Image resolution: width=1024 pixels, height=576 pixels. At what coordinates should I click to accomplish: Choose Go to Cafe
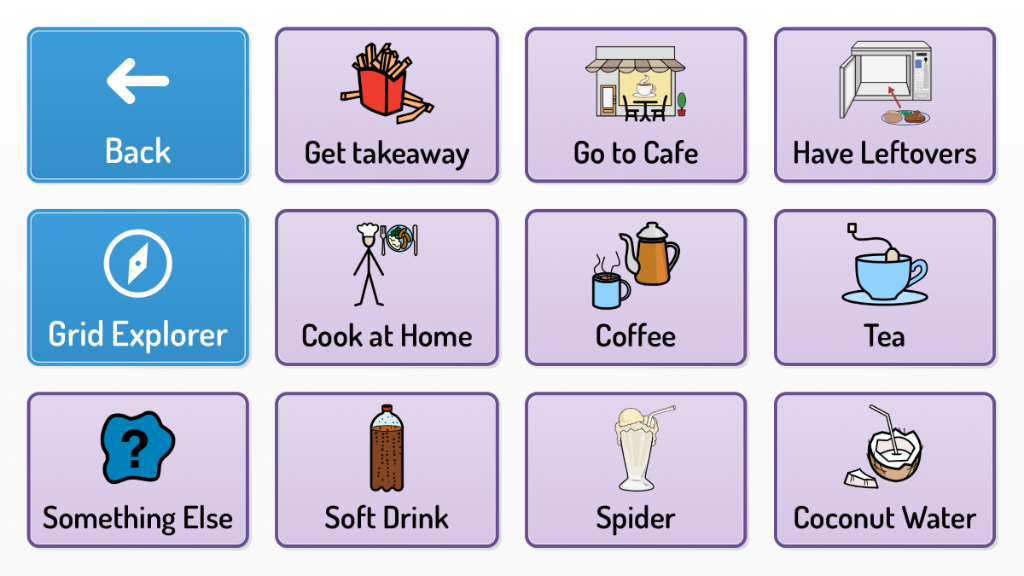tap(636, 105)
